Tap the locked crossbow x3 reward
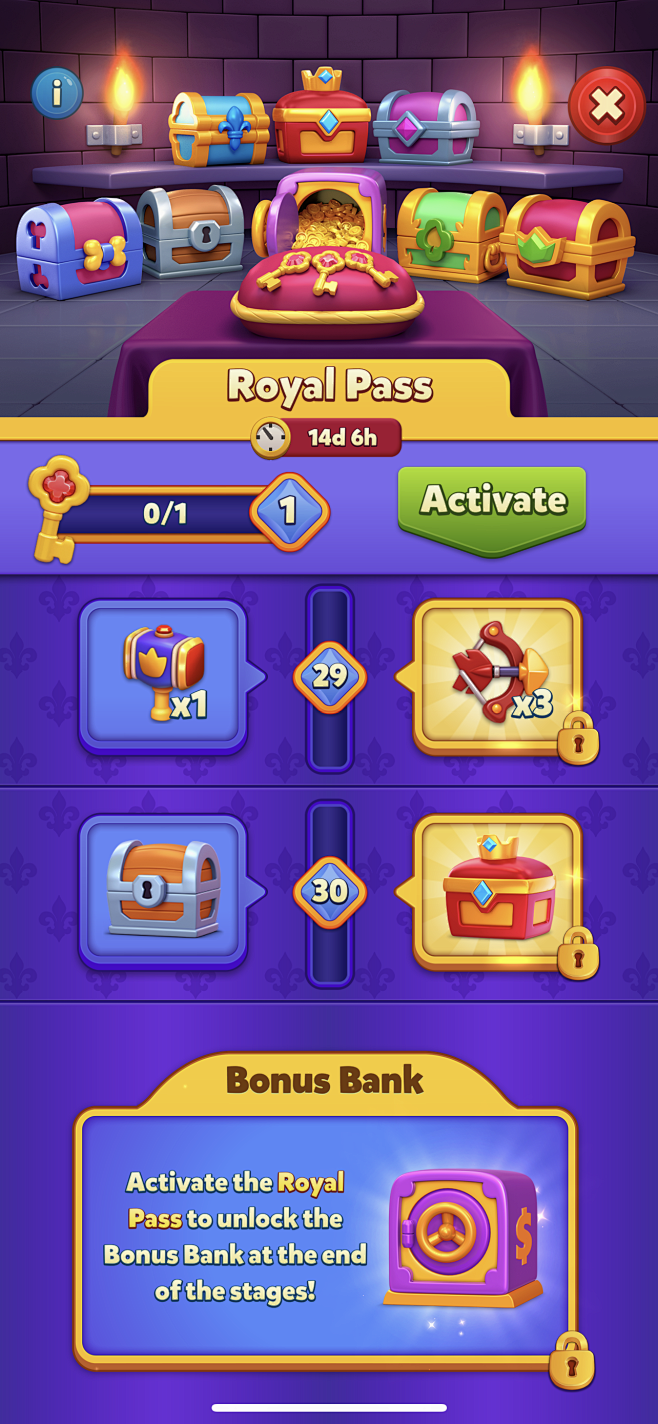This screenshot has width=658, height=1424. pos(497,676)
